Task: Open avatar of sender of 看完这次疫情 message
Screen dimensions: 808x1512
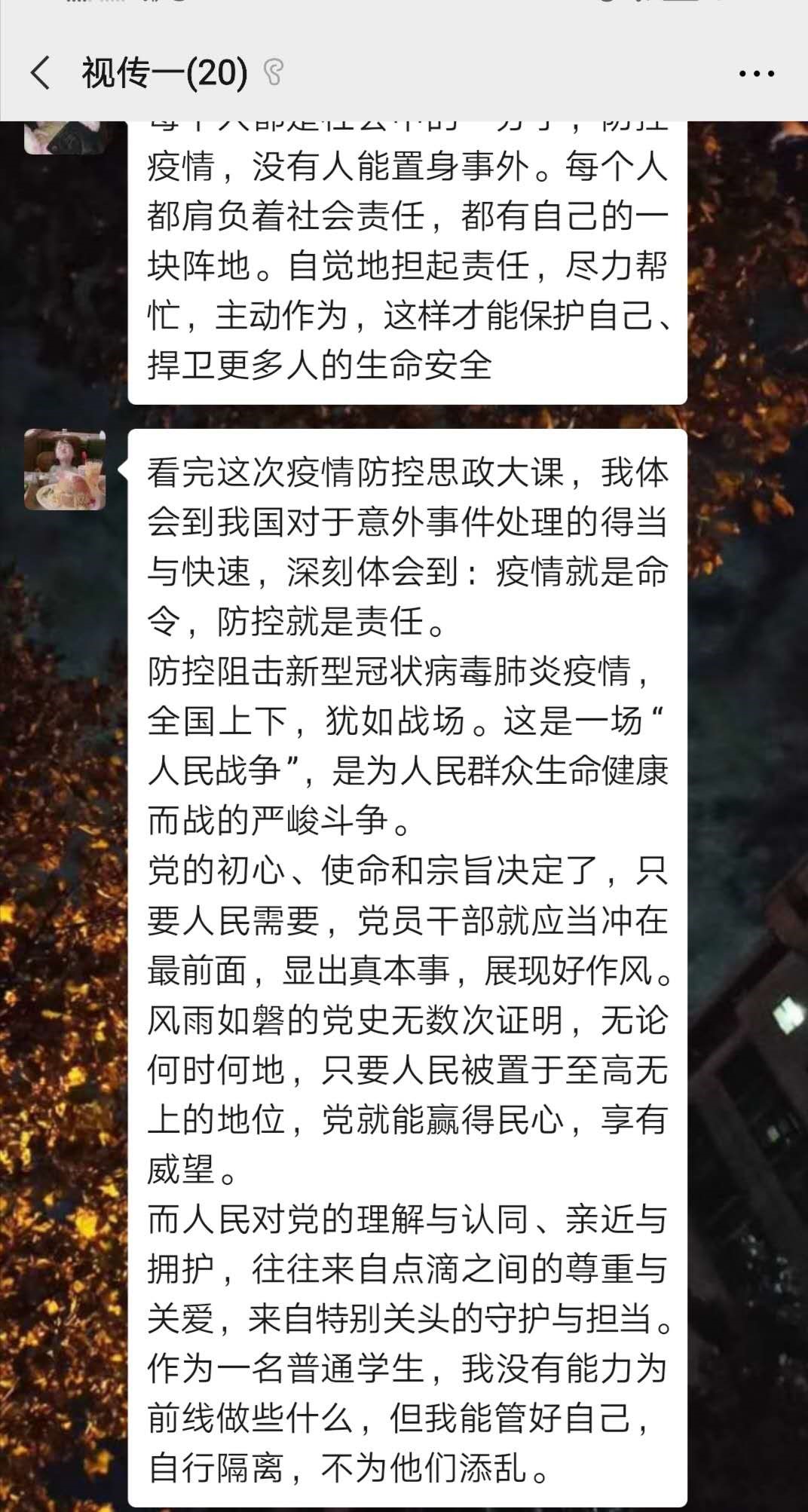Action: (65, 470)
